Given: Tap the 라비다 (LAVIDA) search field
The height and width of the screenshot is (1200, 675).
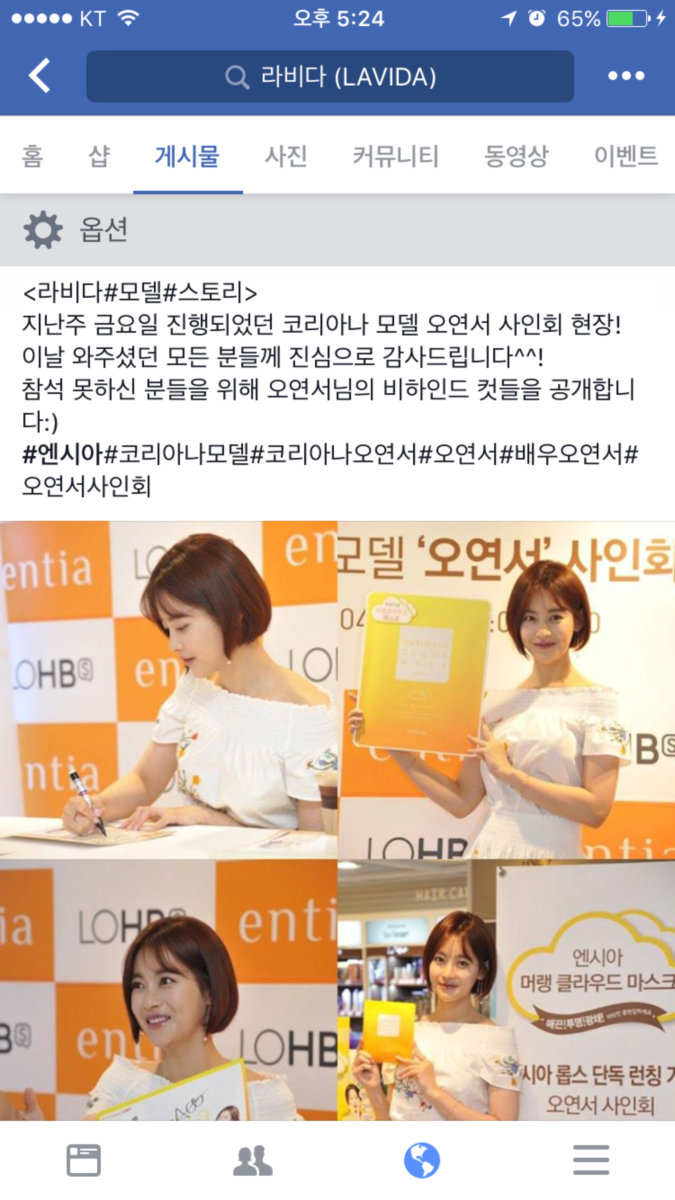Looking at the screenshot, I should point(330,77).
